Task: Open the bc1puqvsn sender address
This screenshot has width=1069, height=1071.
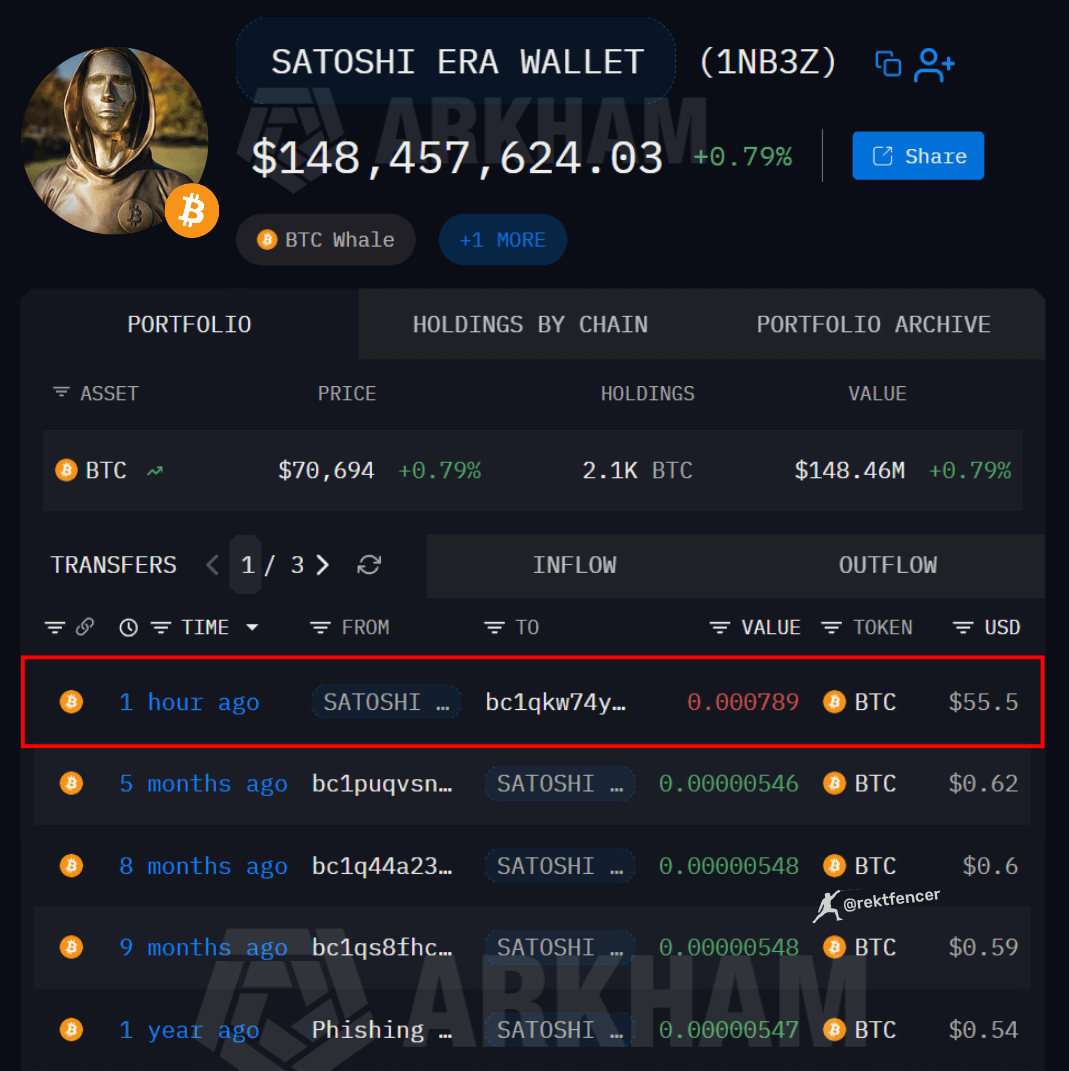Action: point(382,784)
